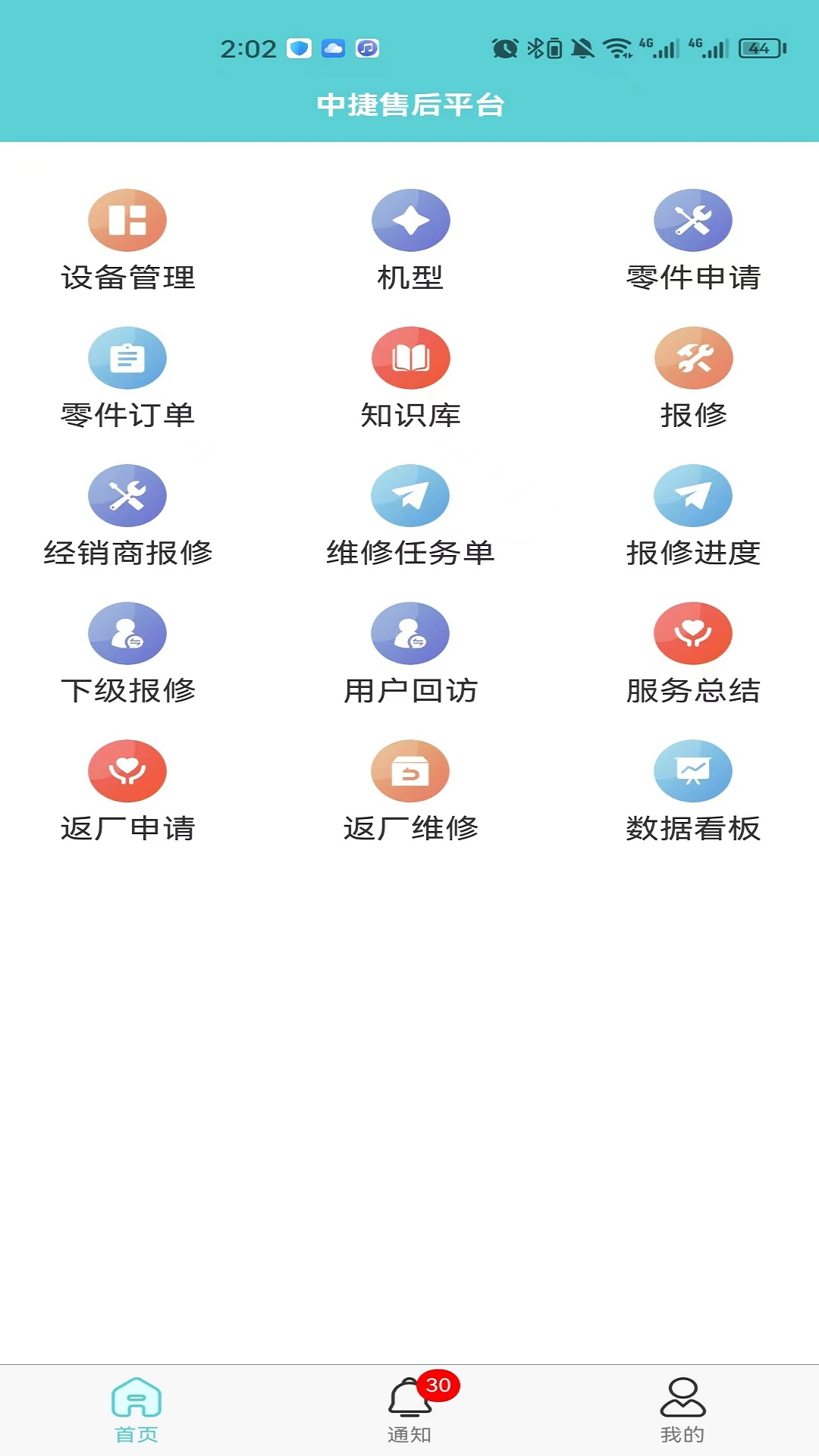Tap the 中捷售后平台 title bar

[x=409, y=106]
